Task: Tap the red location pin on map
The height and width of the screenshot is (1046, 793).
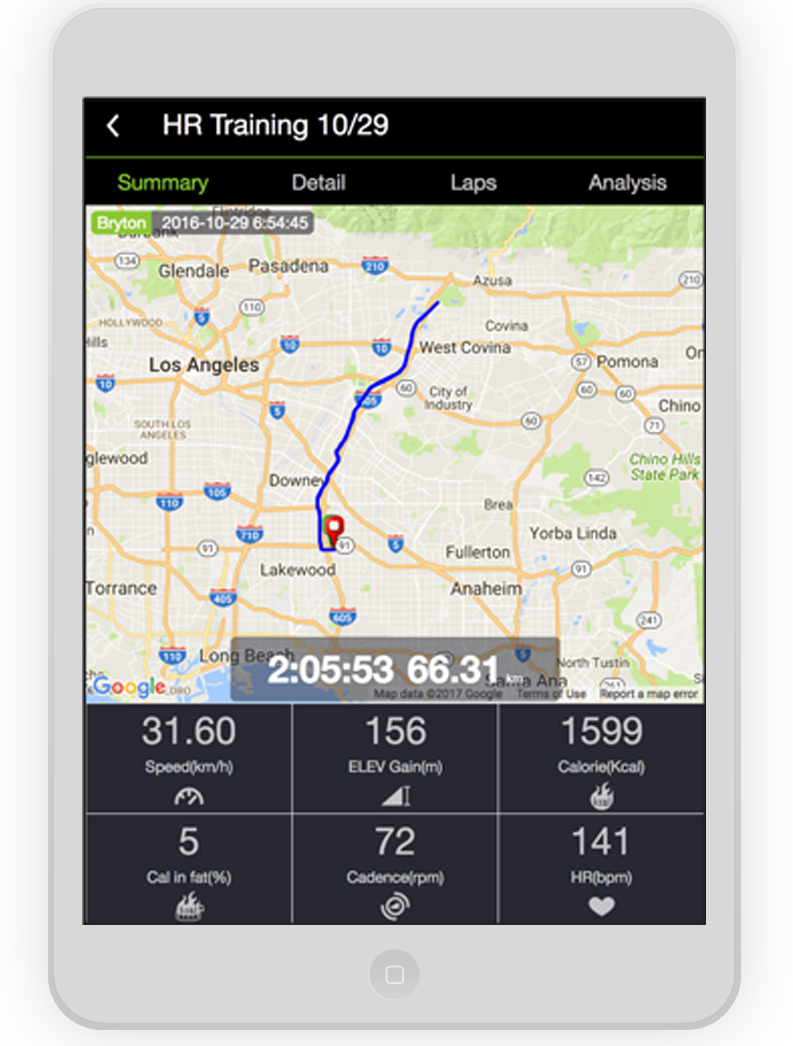Action: (x=334, y=527)
